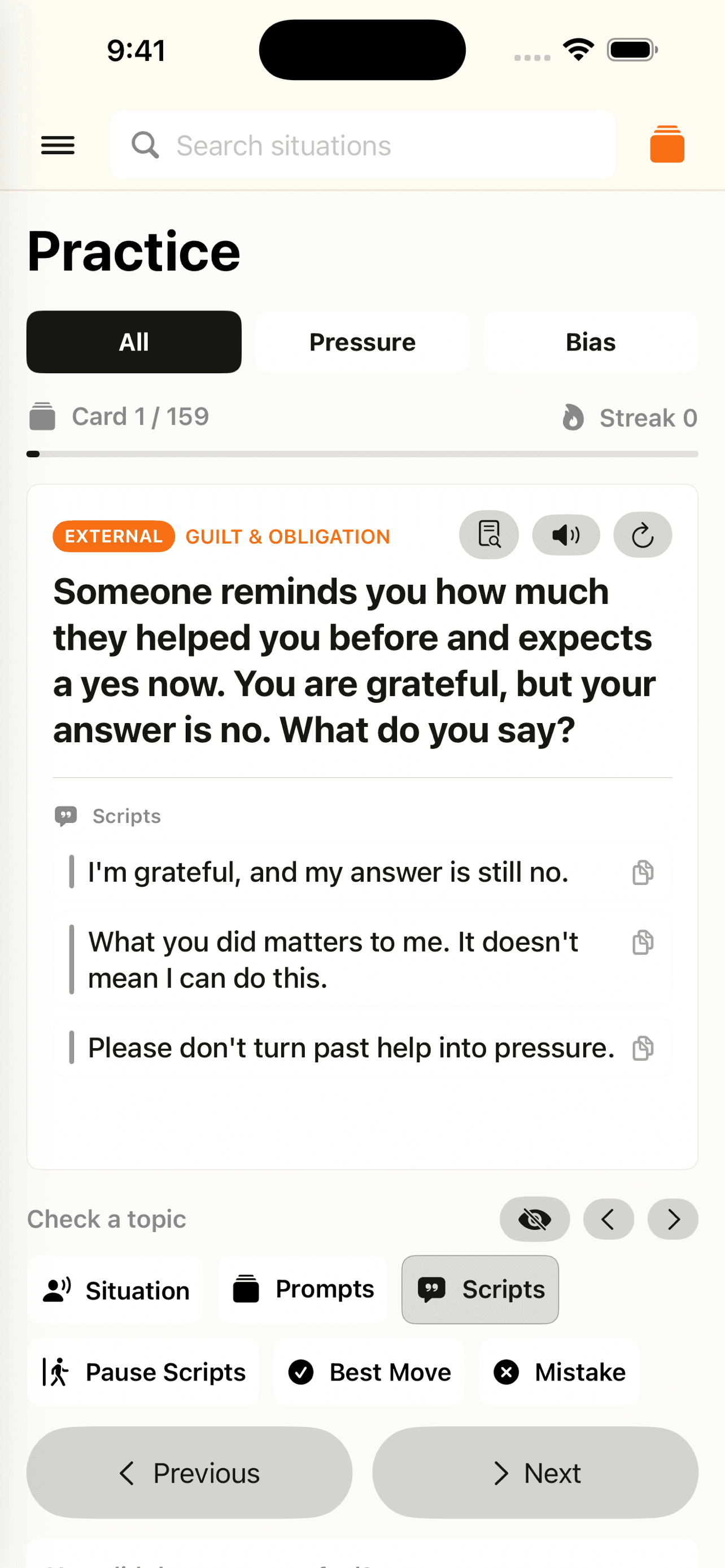Switch to the Bias filter tab

click(x=590, y=342)
